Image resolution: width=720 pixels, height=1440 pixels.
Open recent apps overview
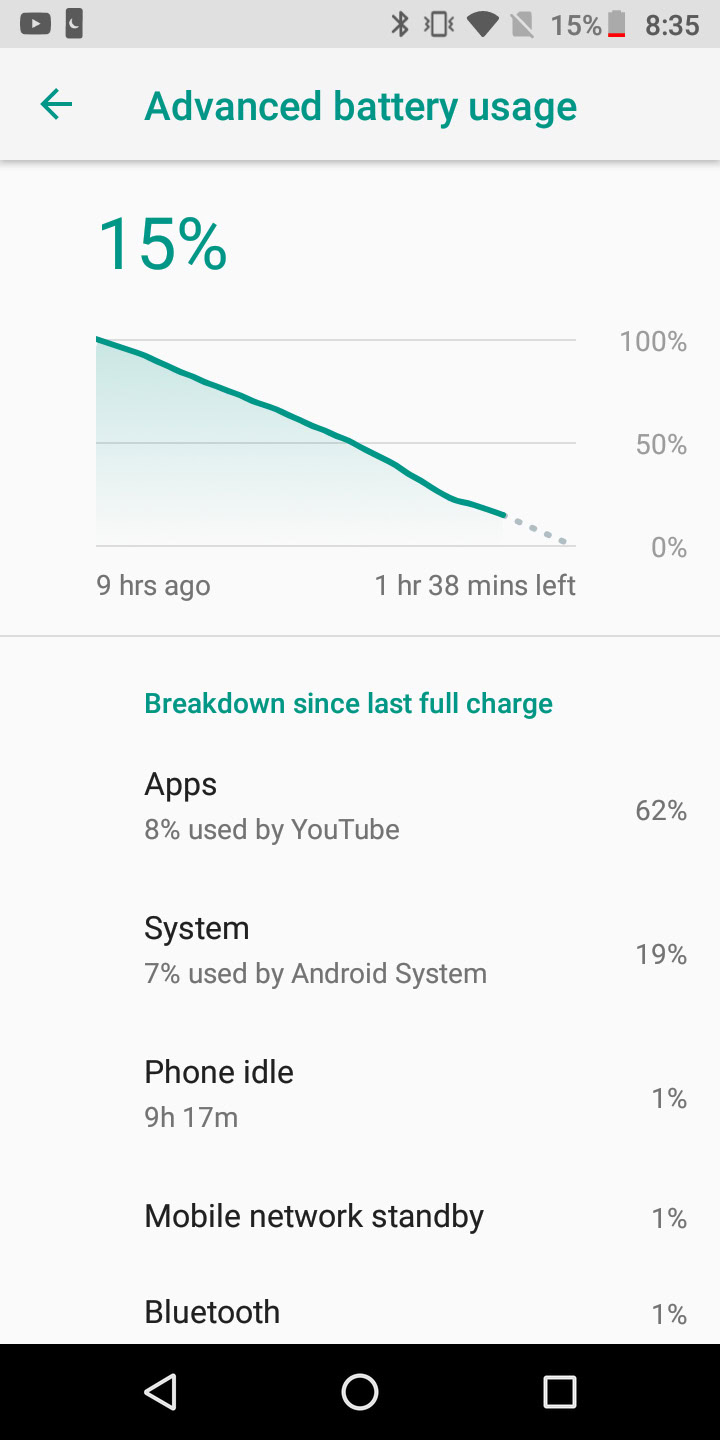point(559,1392)
